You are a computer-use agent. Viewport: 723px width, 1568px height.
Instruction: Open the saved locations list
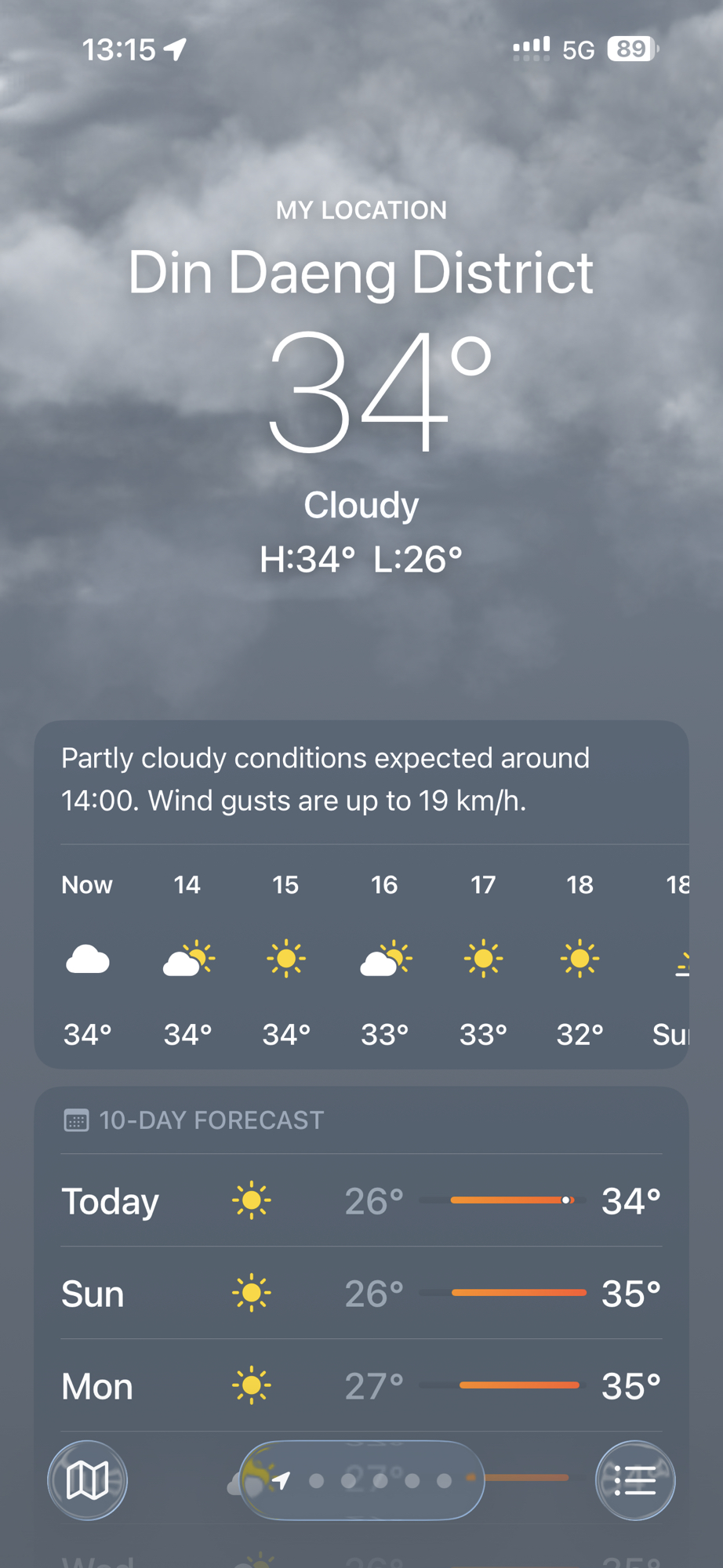[x=634, y=1481]
